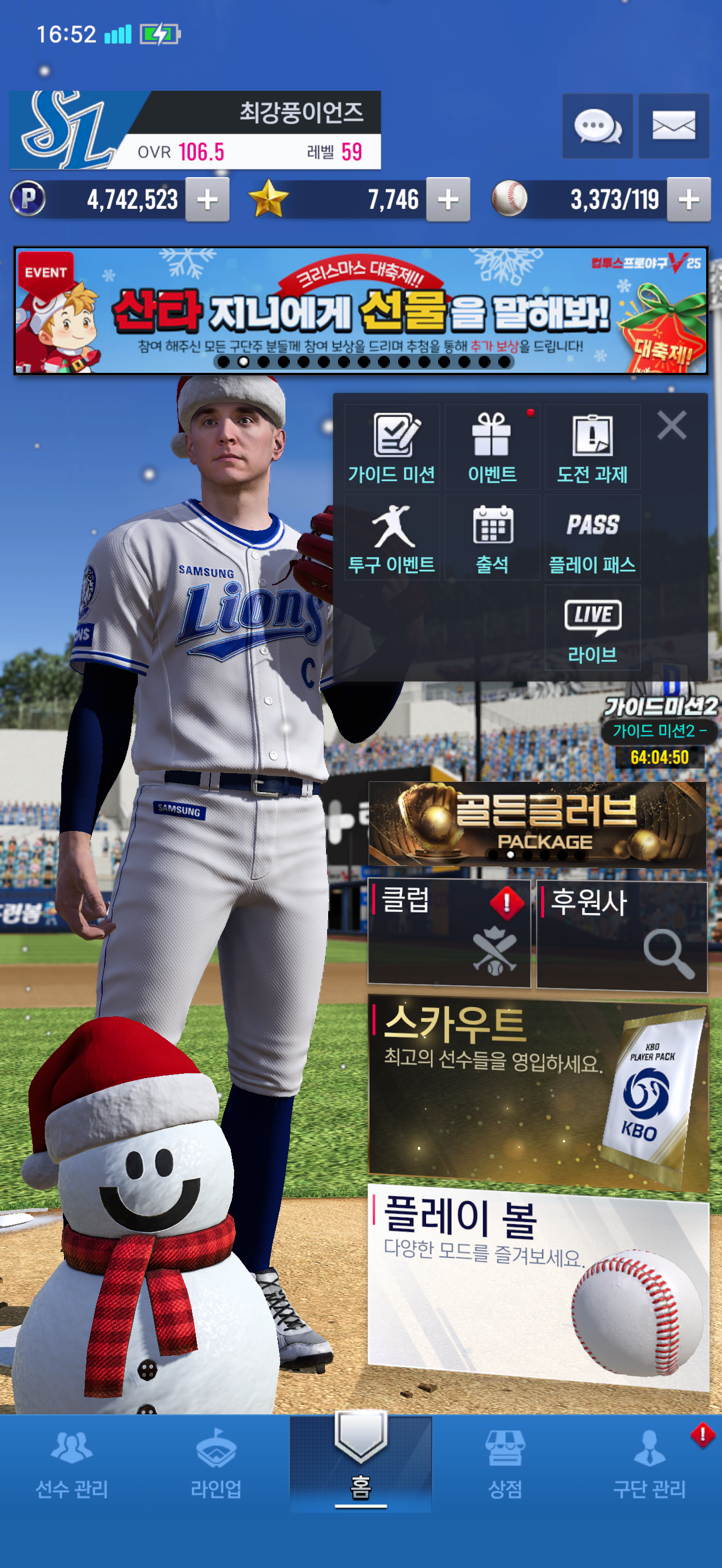This screenshot has width=722, height=1568.
Task: Open 라이브 live menu
Action: click(592, 628)
